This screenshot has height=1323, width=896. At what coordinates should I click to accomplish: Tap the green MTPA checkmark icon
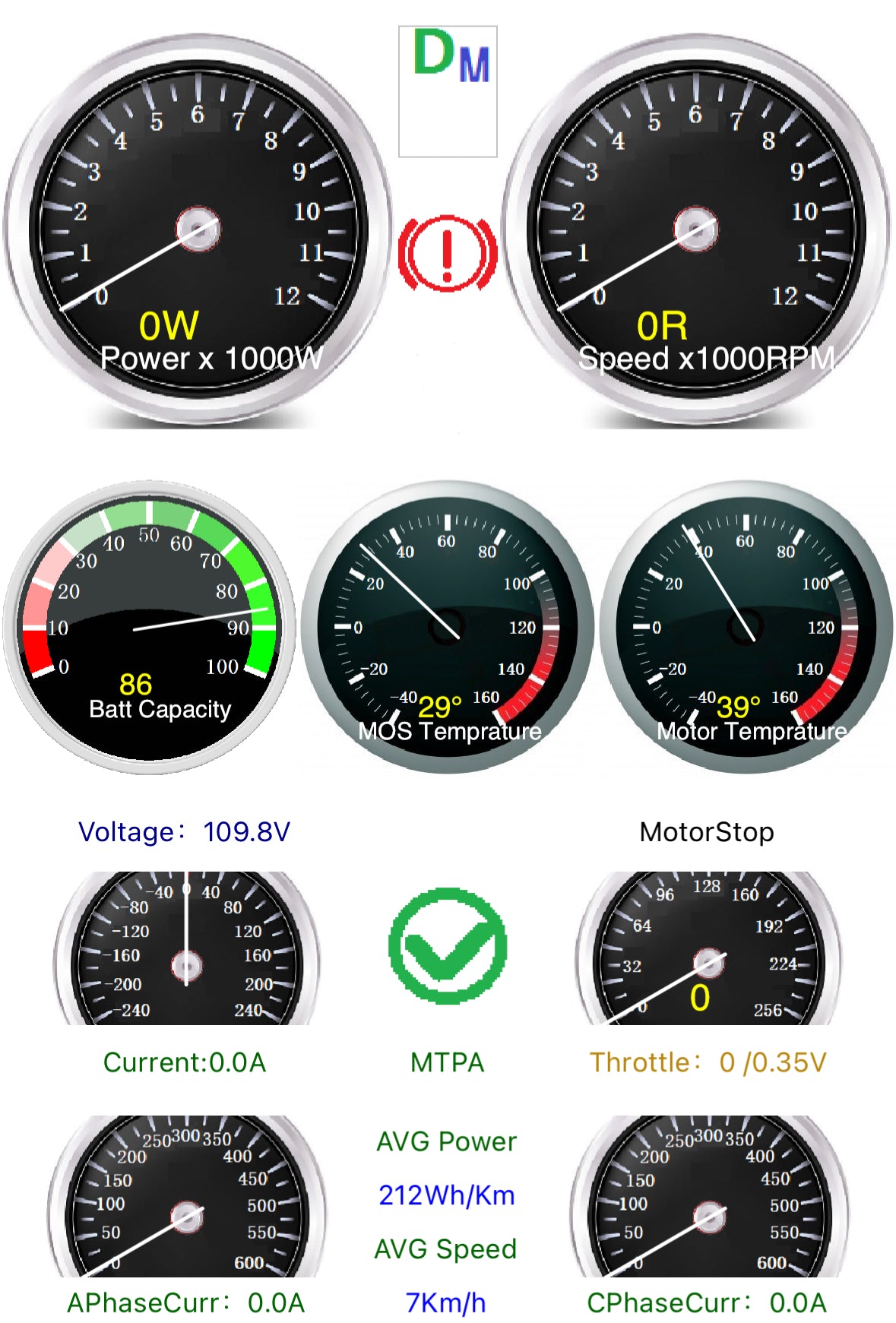point(447,945)
